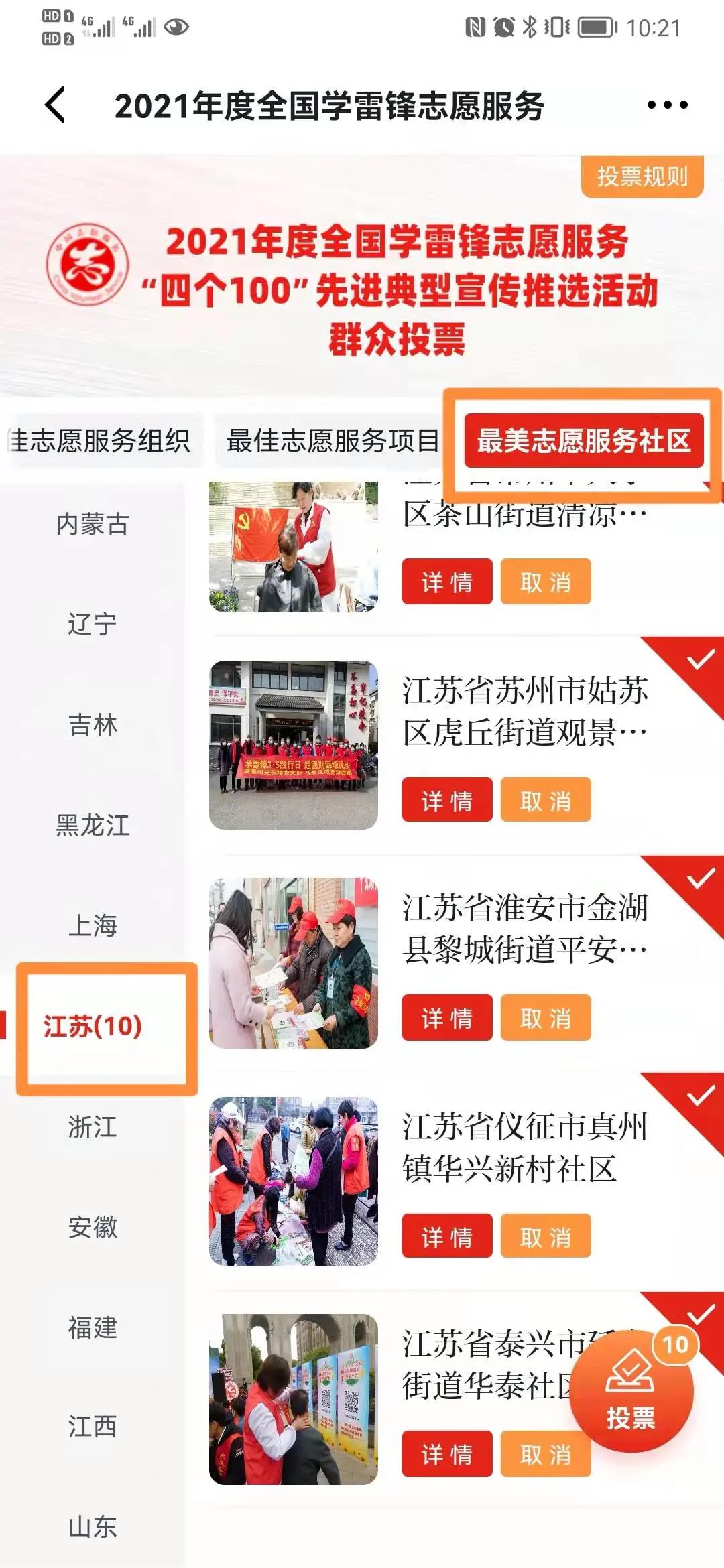The image size is (724, 1568).
Task: Go back using the header arrow
Action: coord(55,105)
